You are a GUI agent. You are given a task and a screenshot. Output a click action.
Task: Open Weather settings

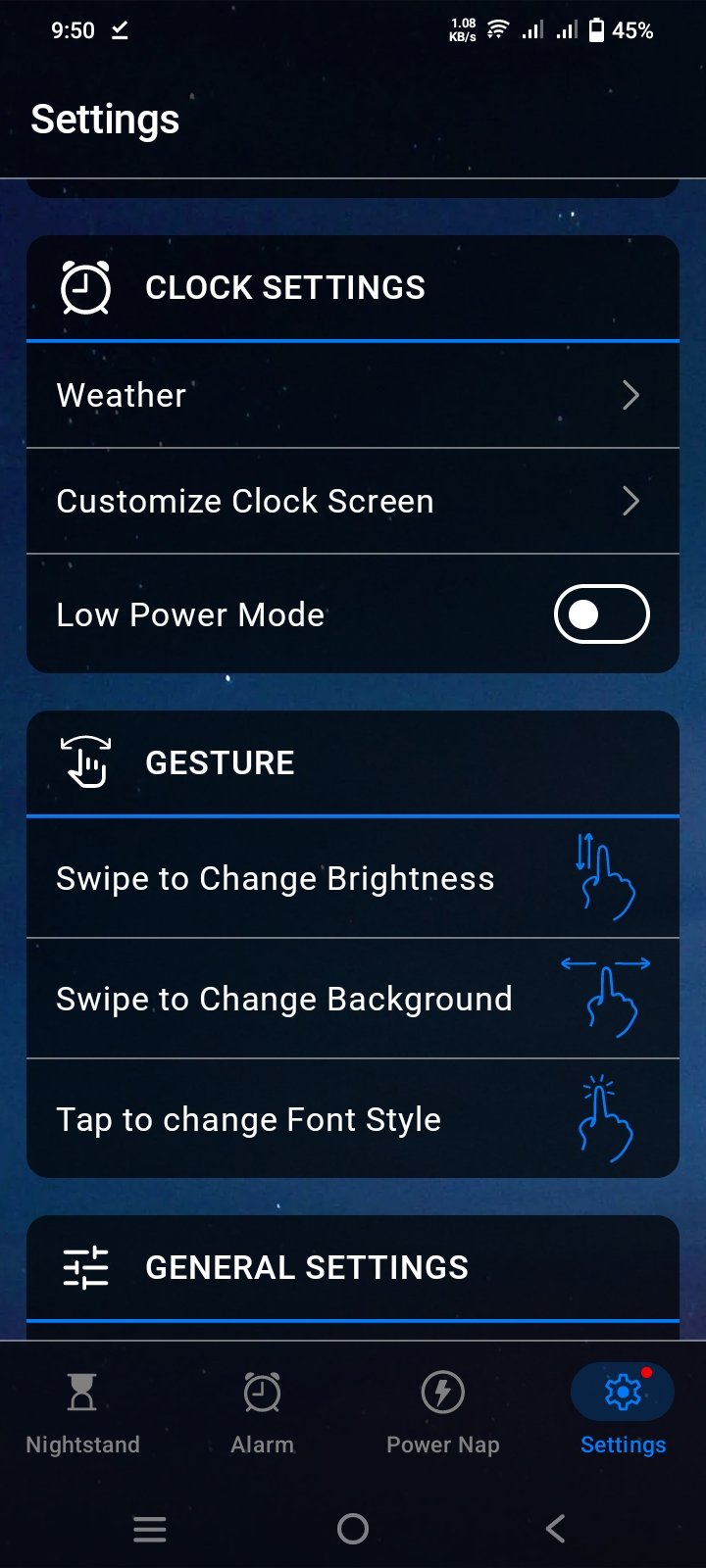[352, 395]
